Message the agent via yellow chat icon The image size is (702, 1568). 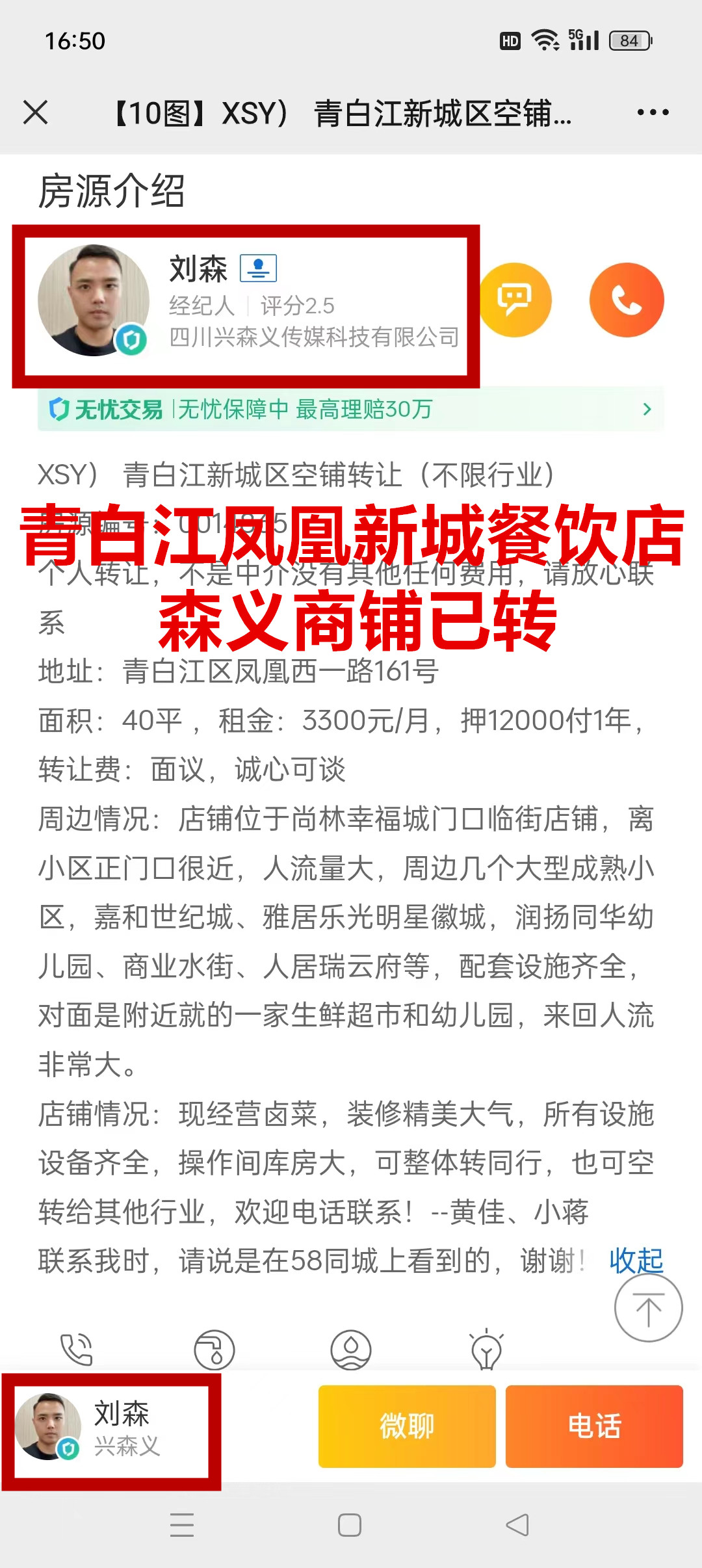[515, 300]
